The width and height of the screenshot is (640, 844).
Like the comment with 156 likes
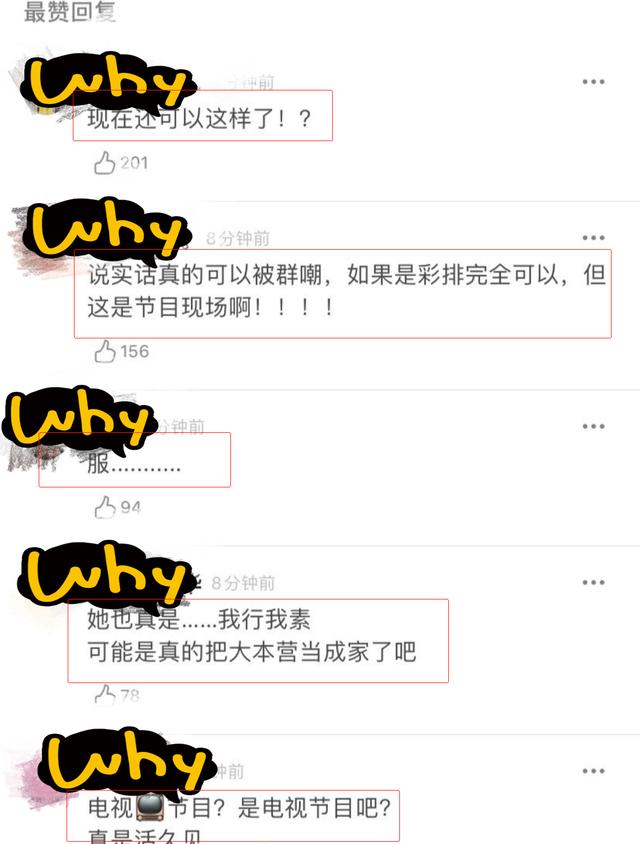point(105,351)
